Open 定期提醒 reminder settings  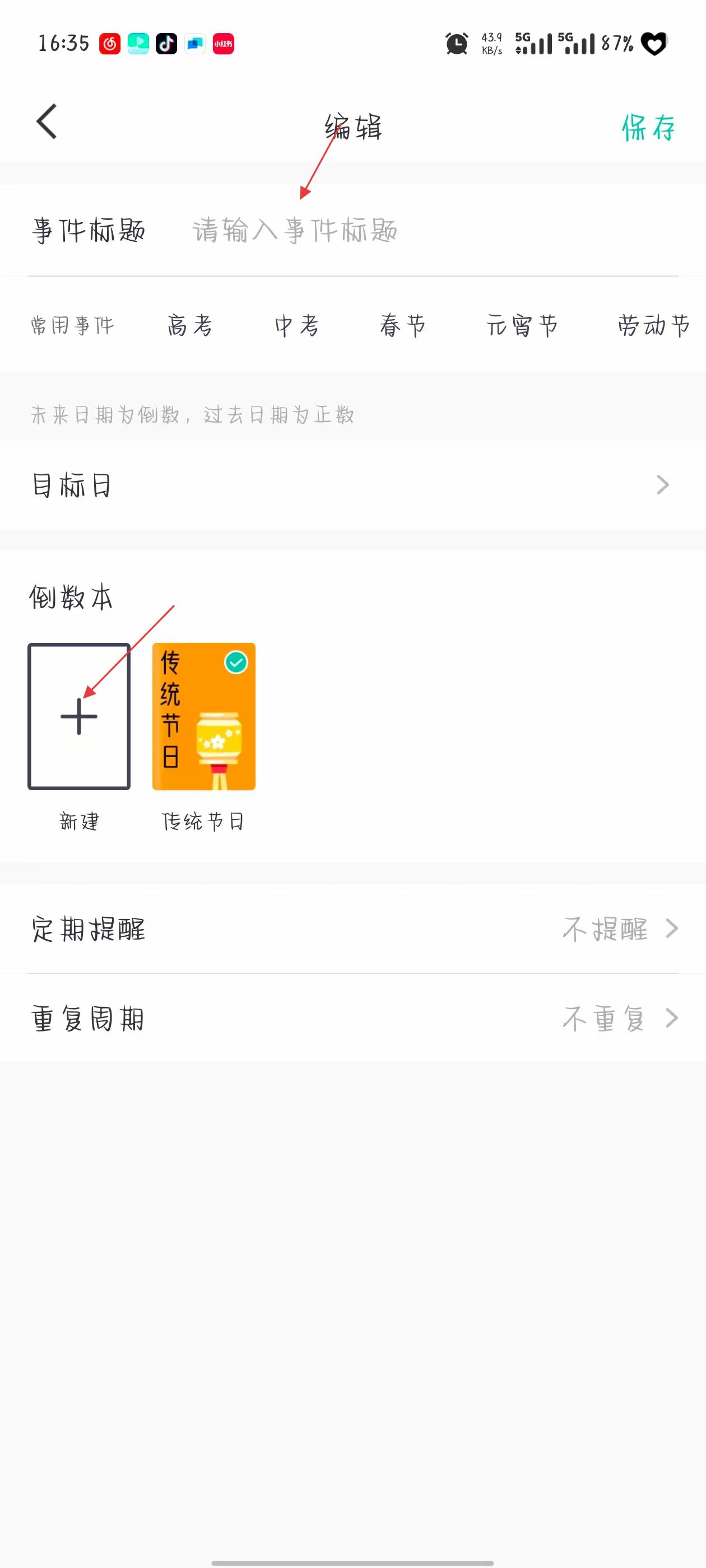point(352,929)
